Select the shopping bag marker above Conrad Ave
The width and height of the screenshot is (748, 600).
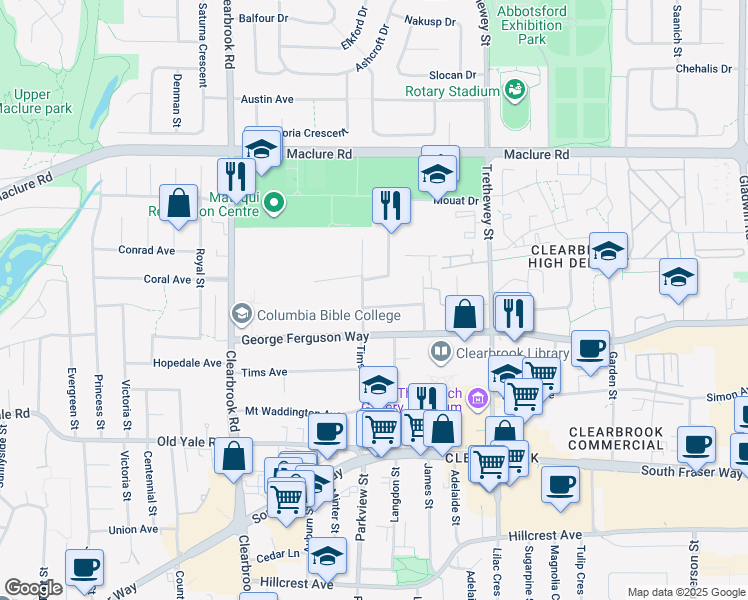[178, 203]
